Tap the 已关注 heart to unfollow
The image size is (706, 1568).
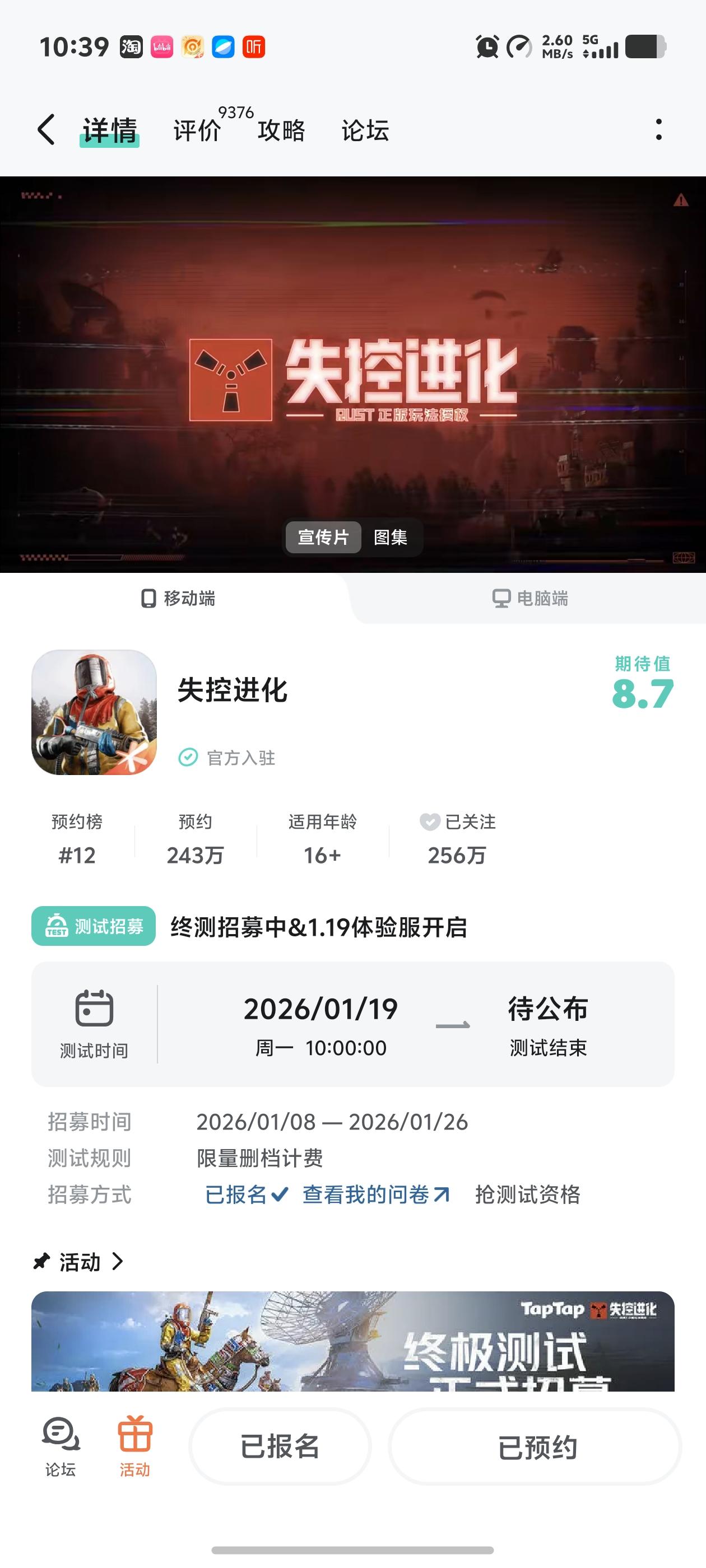[430, 822]
